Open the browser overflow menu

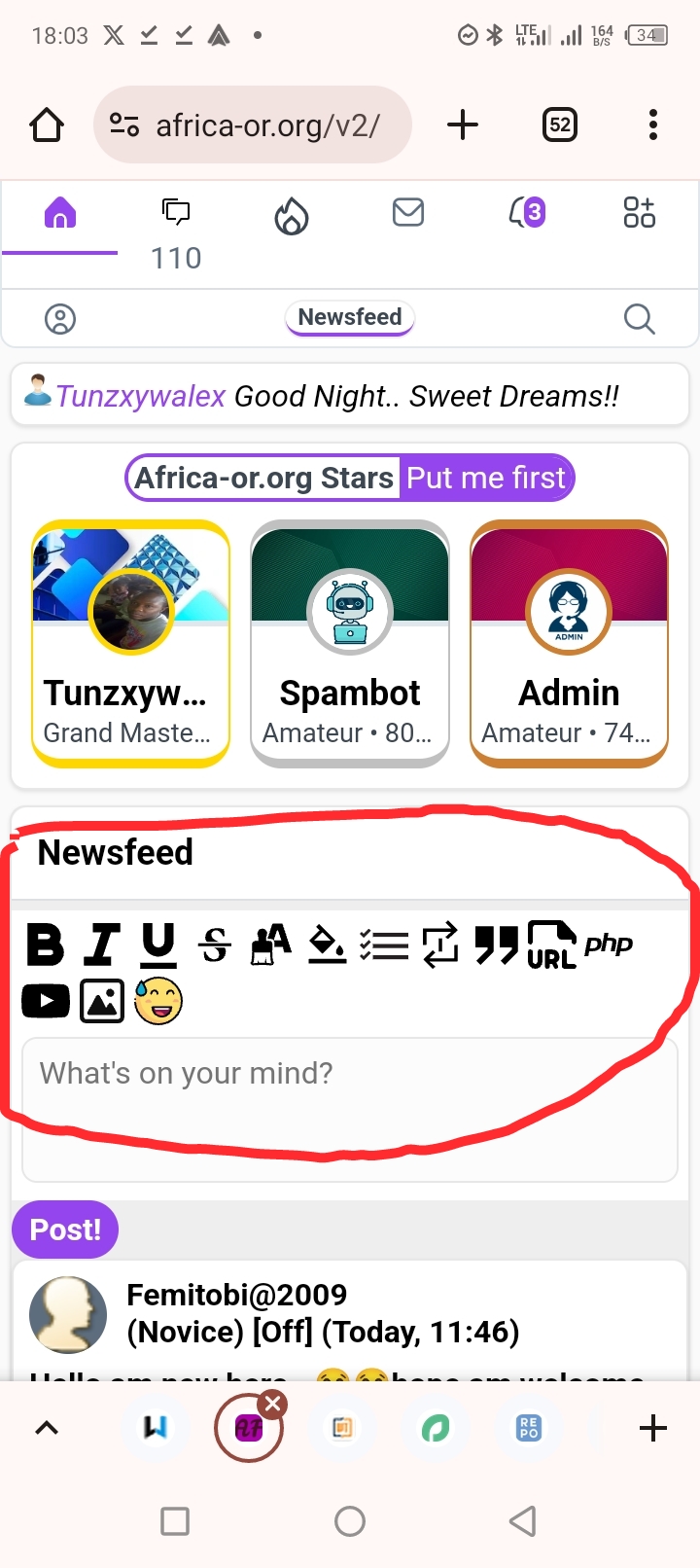tap(653, 125)
